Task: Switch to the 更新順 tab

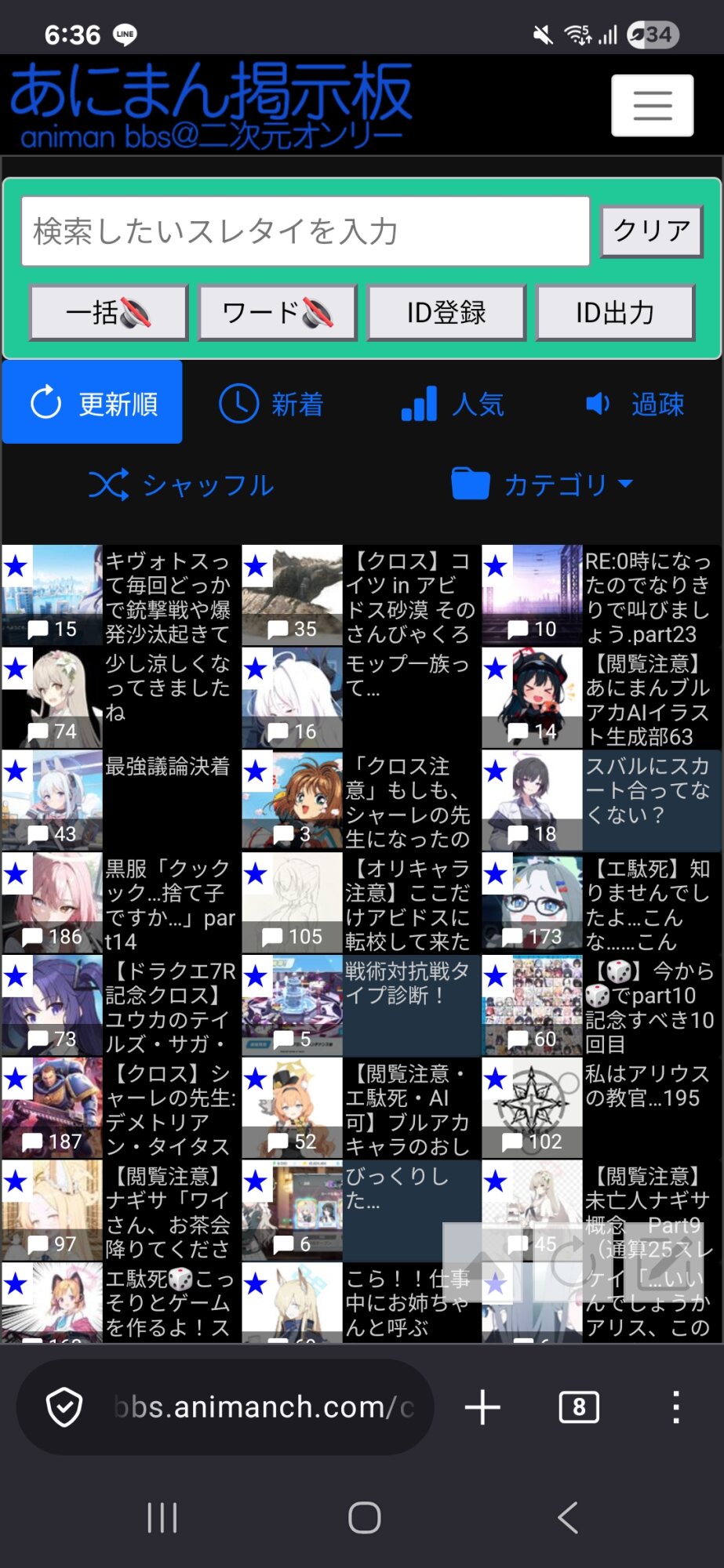Action: [93, 404]
